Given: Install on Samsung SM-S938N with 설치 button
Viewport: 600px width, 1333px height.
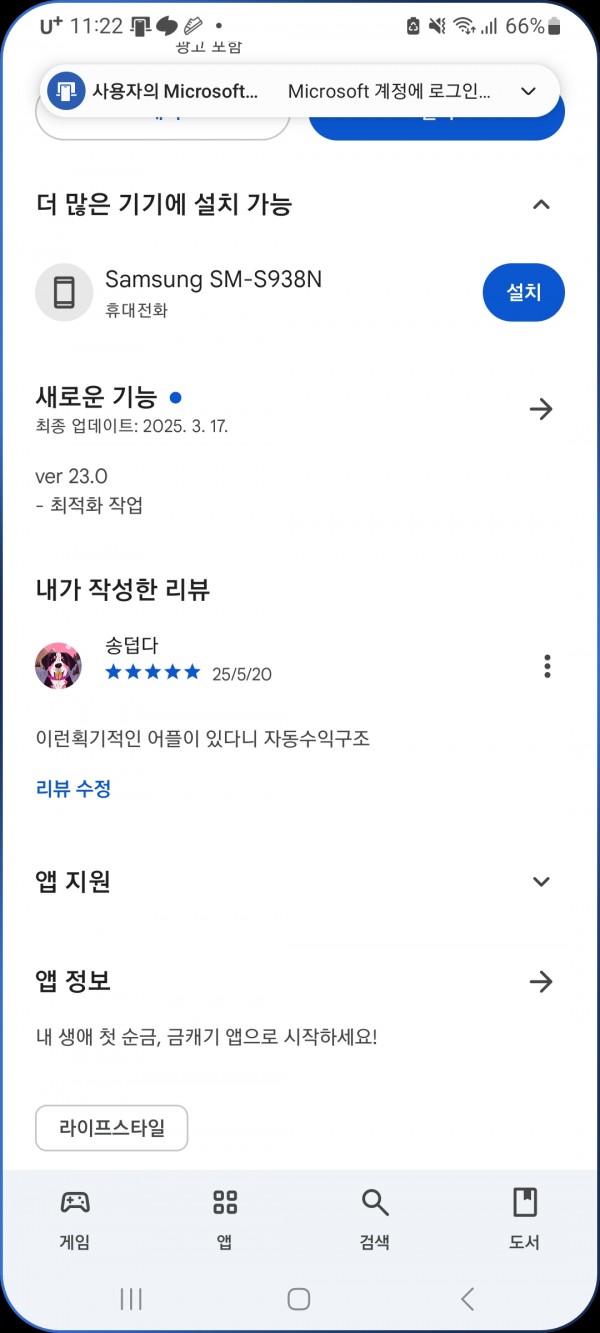Looking at the screenshot, I should point(523,292).
